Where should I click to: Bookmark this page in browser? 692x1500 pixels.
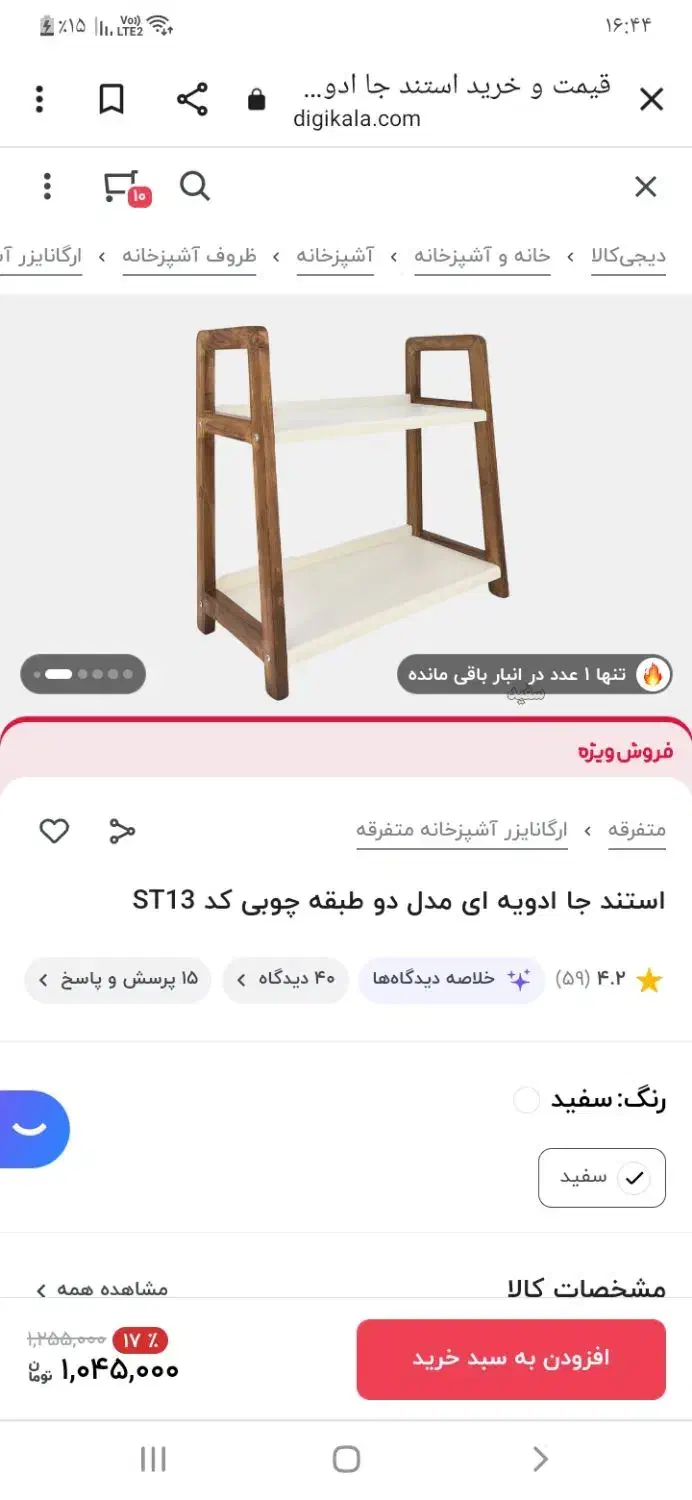point(111,100)
